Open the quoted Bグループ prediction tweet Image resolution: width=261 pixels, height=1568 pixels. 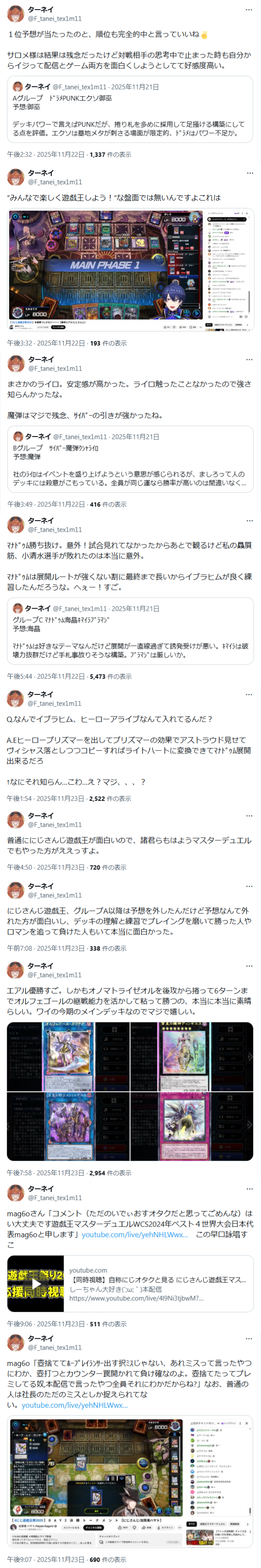tap(130, 459)
